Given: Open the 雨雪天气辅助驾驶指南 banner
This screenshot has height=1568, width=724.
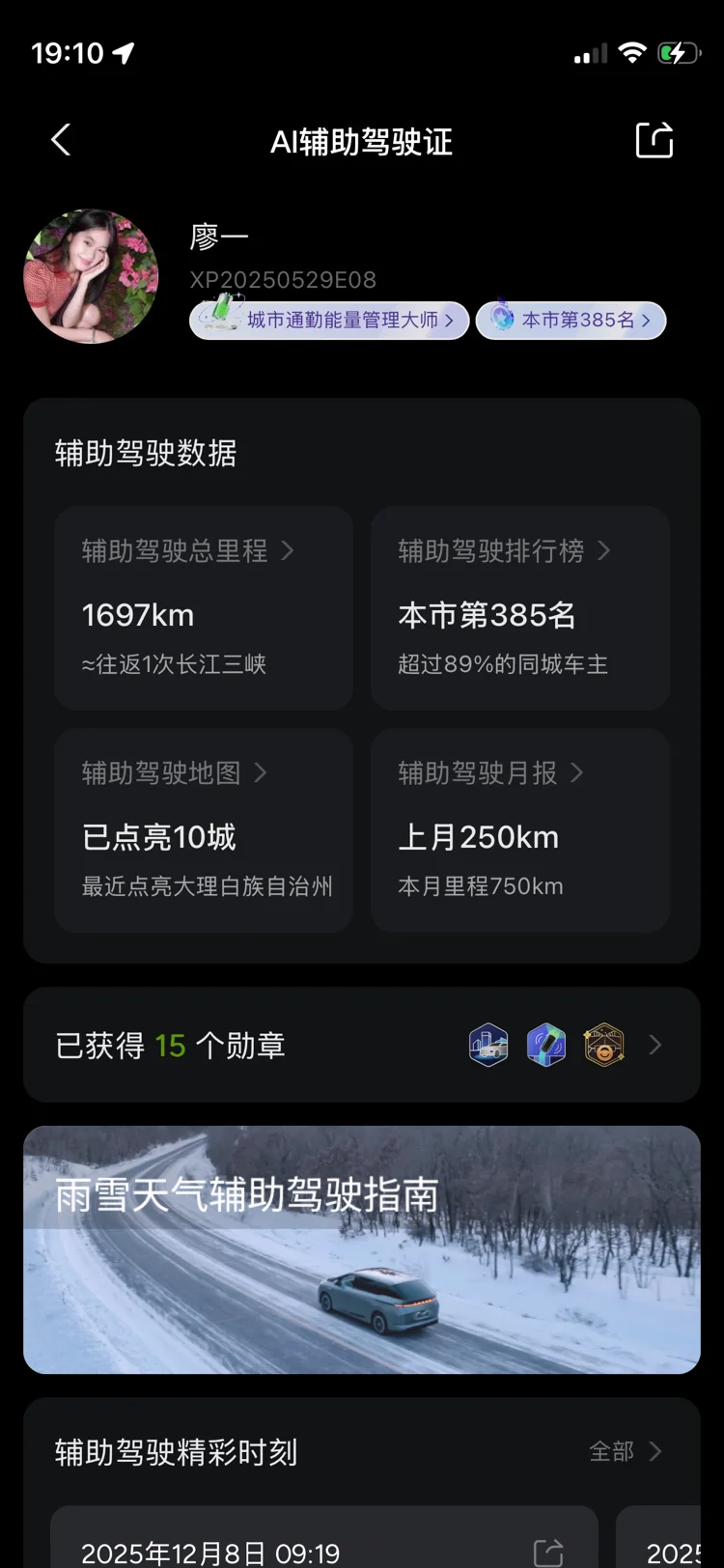Looking at the screenshot, I should 362,1249.
